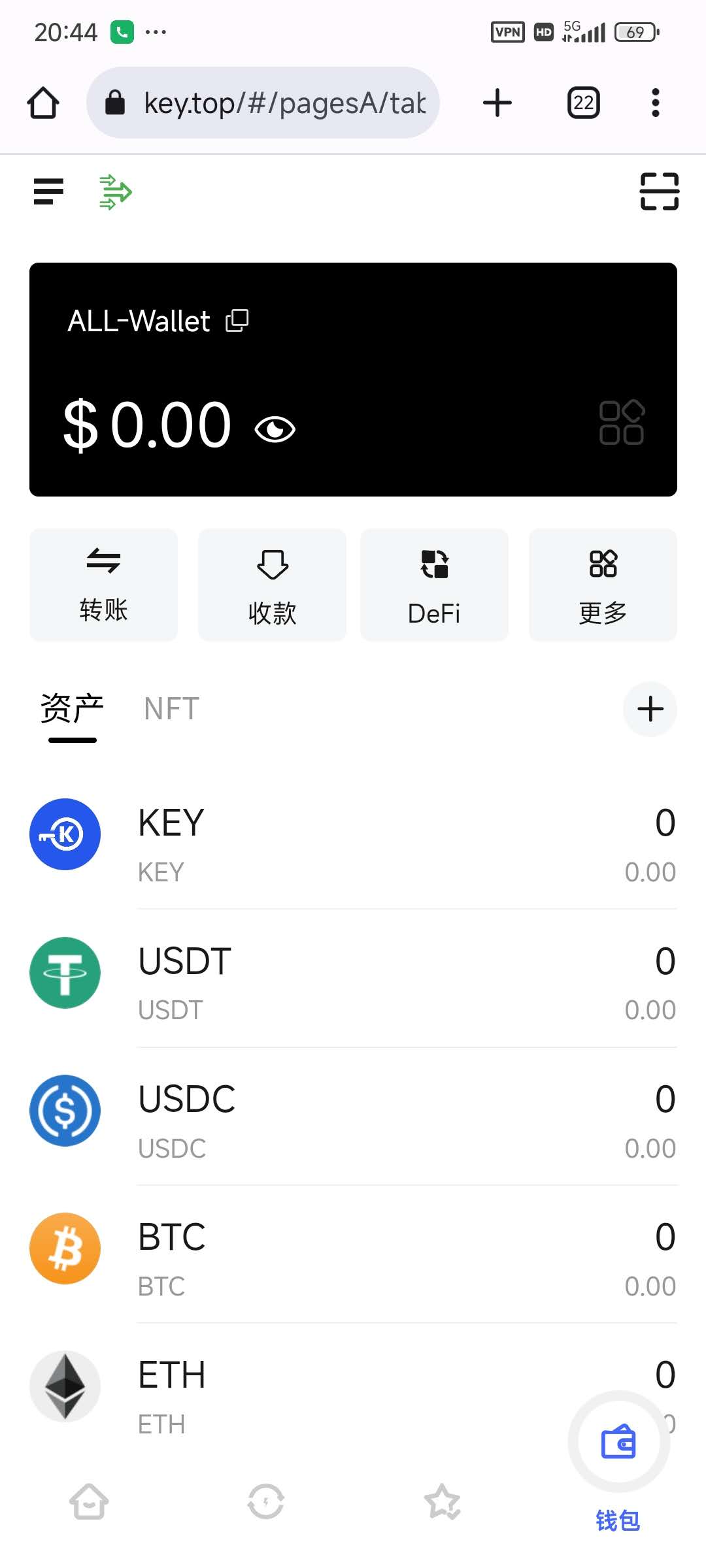Add a new asset with plus button
The width and height of the screenshot is (706, 1568).
[x=650, y=709]
